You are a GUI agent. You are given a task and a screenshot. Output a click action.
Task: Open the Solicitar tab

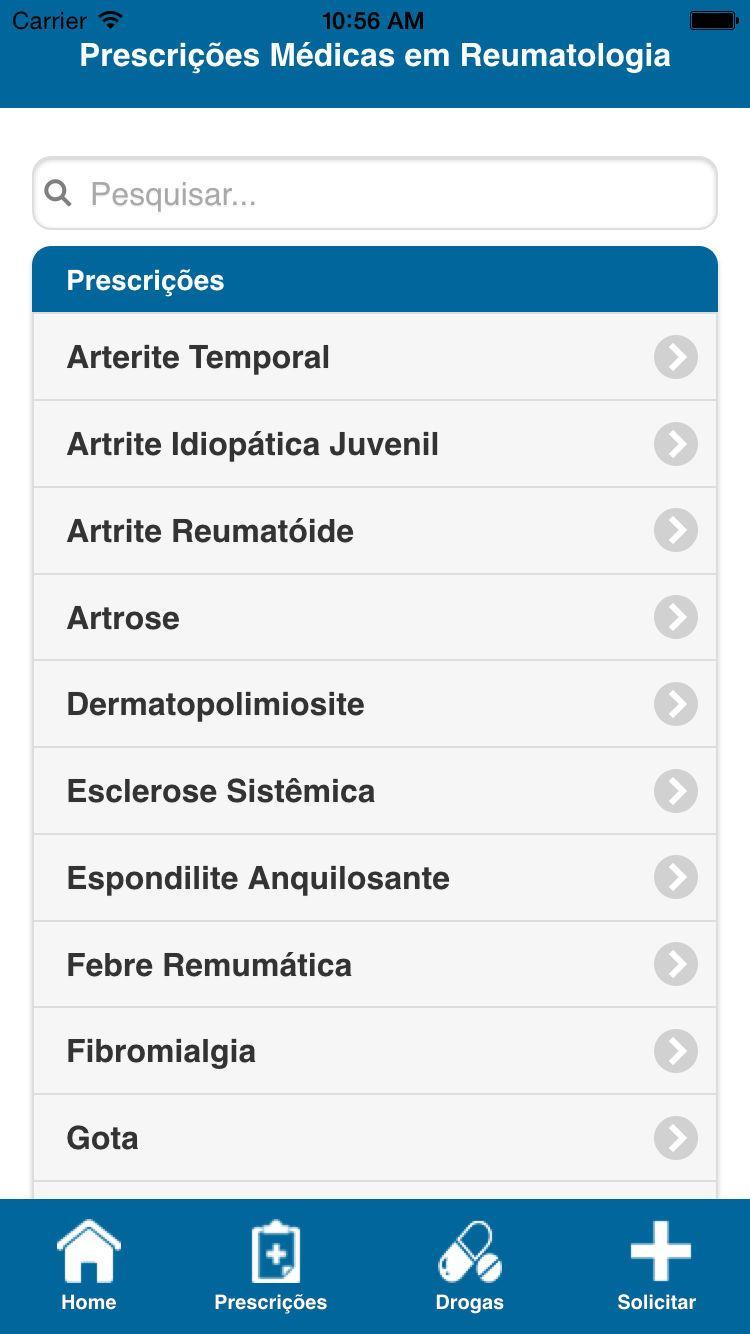(x=657, y=1266)
